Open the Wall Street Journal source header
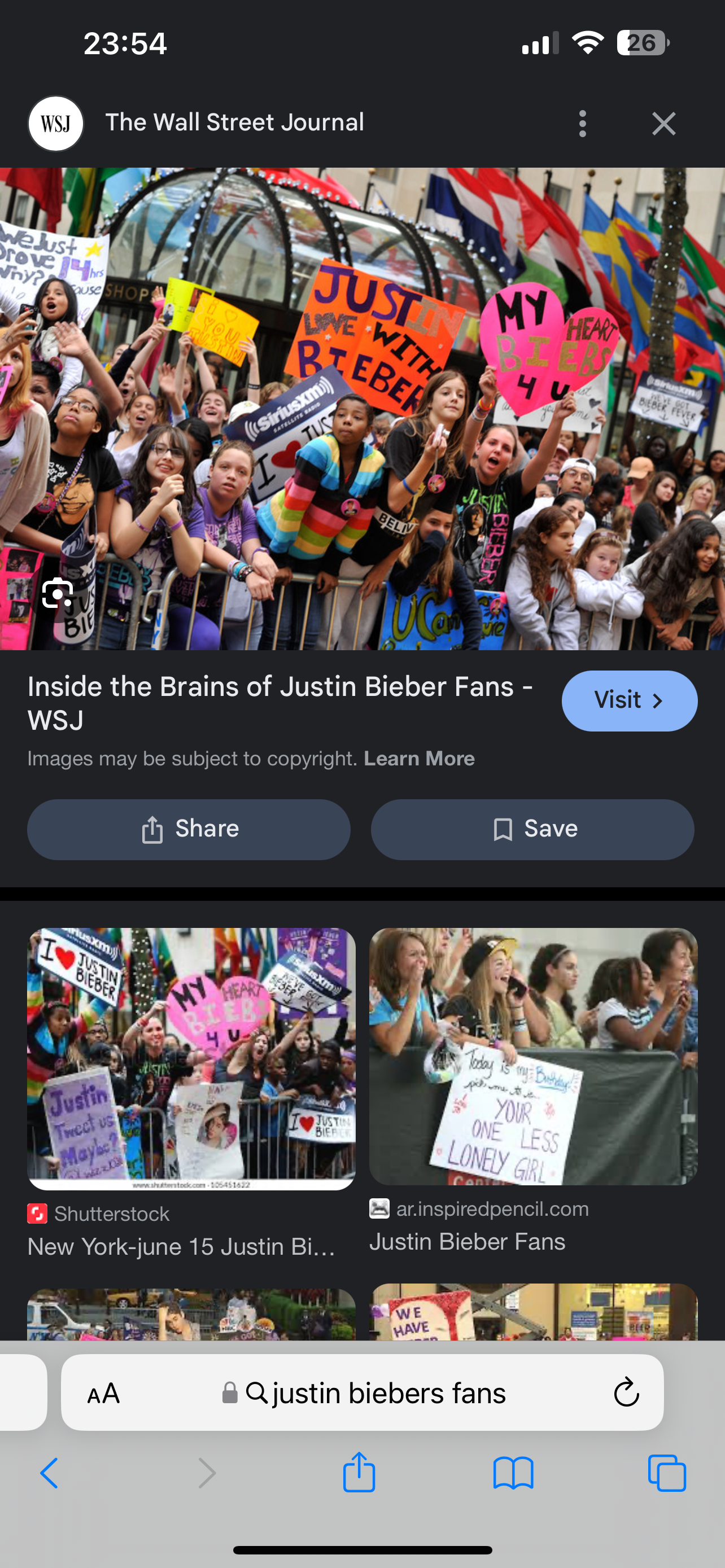 click(234, 123)
